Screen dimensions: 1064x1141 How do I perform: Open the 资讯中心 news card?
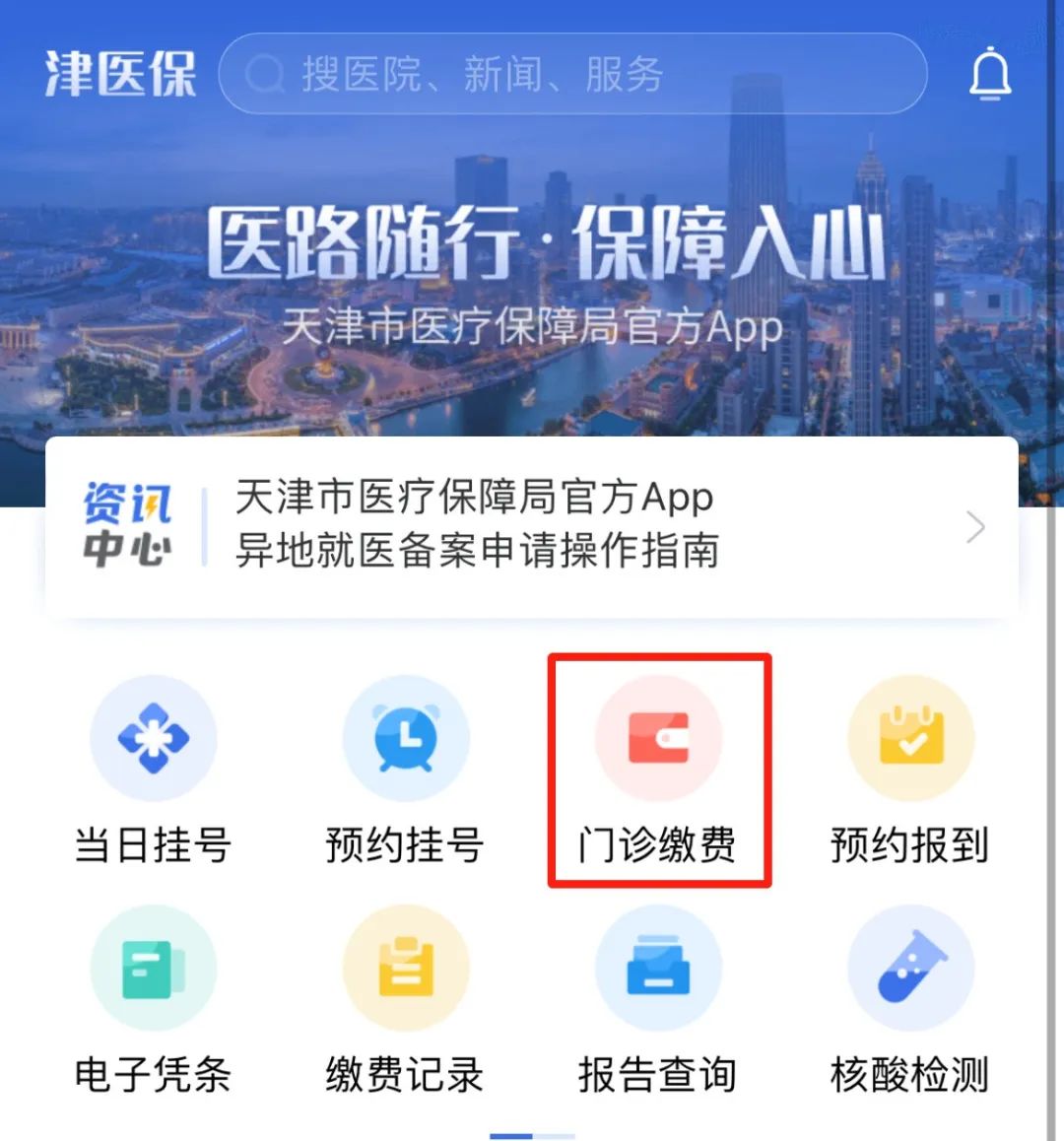click(x=532, y=526)
